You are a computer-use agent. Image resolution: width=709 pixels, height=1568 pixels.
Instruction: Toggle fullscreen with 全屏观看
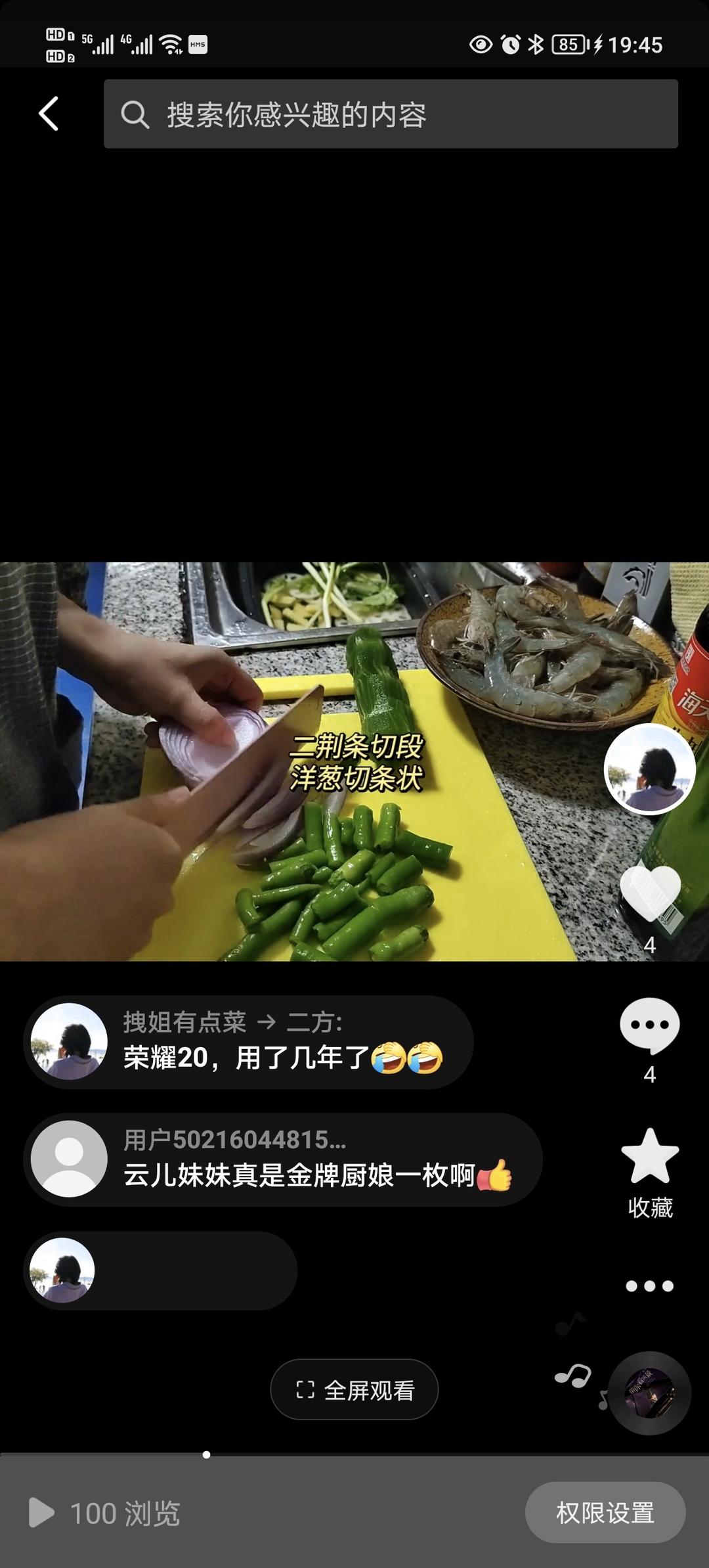pos(354,1389)
